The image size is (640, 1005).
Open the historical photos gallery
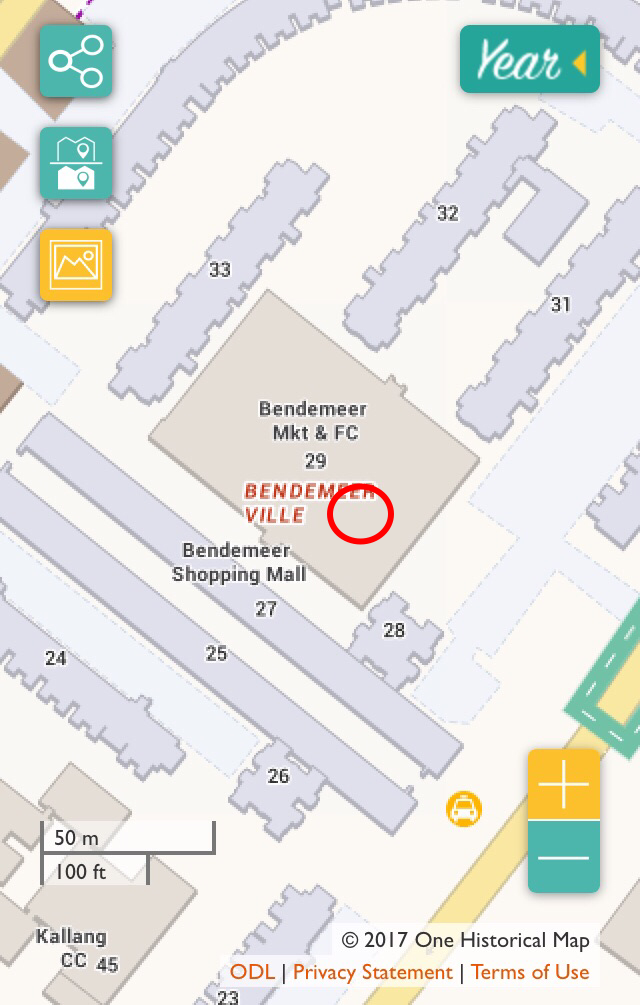tap(76, 265)
